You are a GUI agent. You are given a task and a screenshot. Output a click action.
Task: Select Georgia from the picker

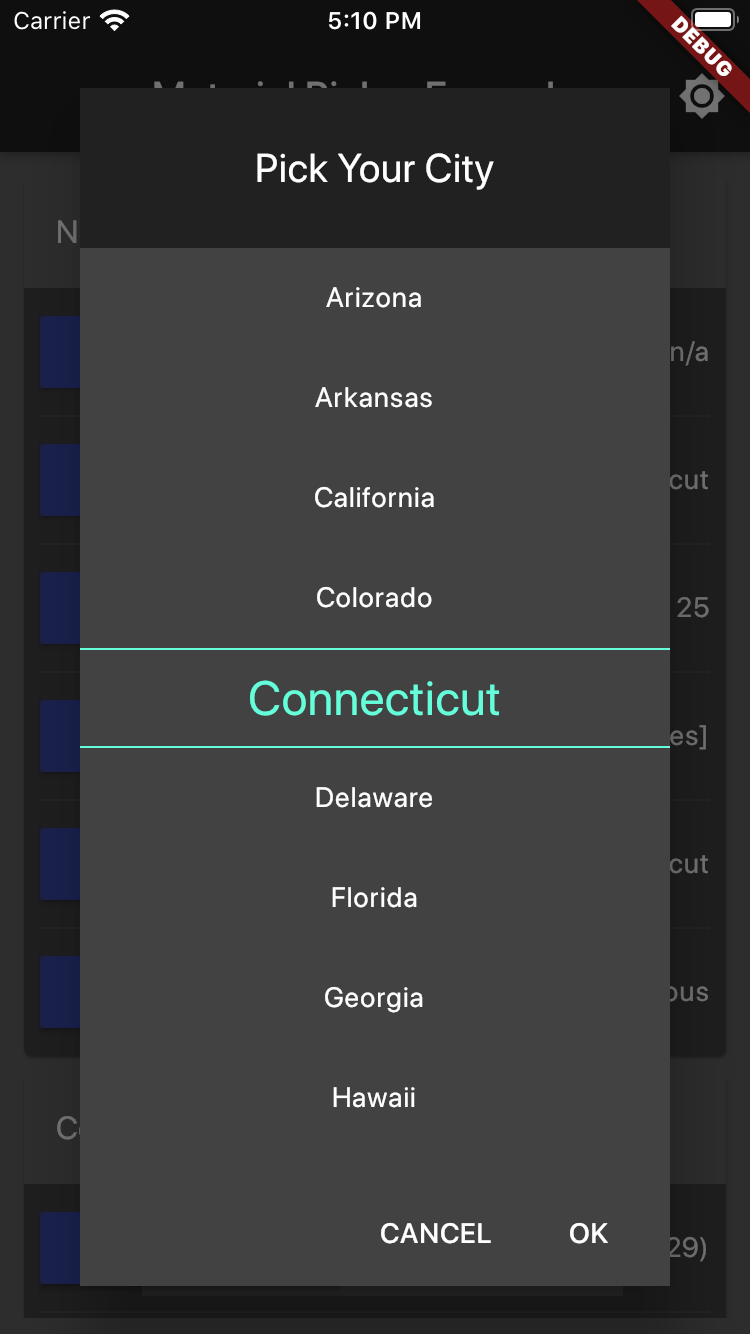(x=374, y=997)
